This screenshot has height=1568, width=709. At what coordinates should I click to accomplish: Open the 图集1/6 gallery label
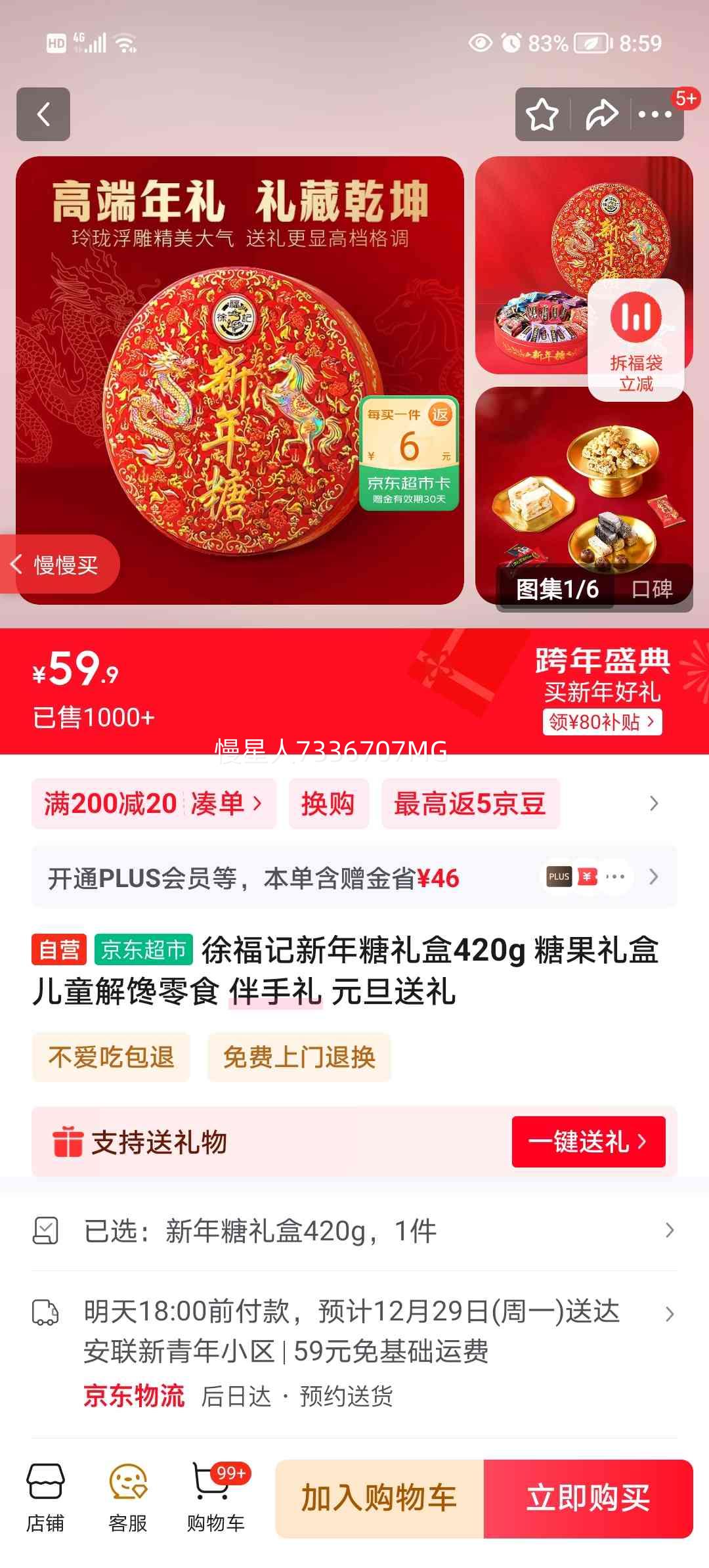pyautogui.click(x=559, y=590)
